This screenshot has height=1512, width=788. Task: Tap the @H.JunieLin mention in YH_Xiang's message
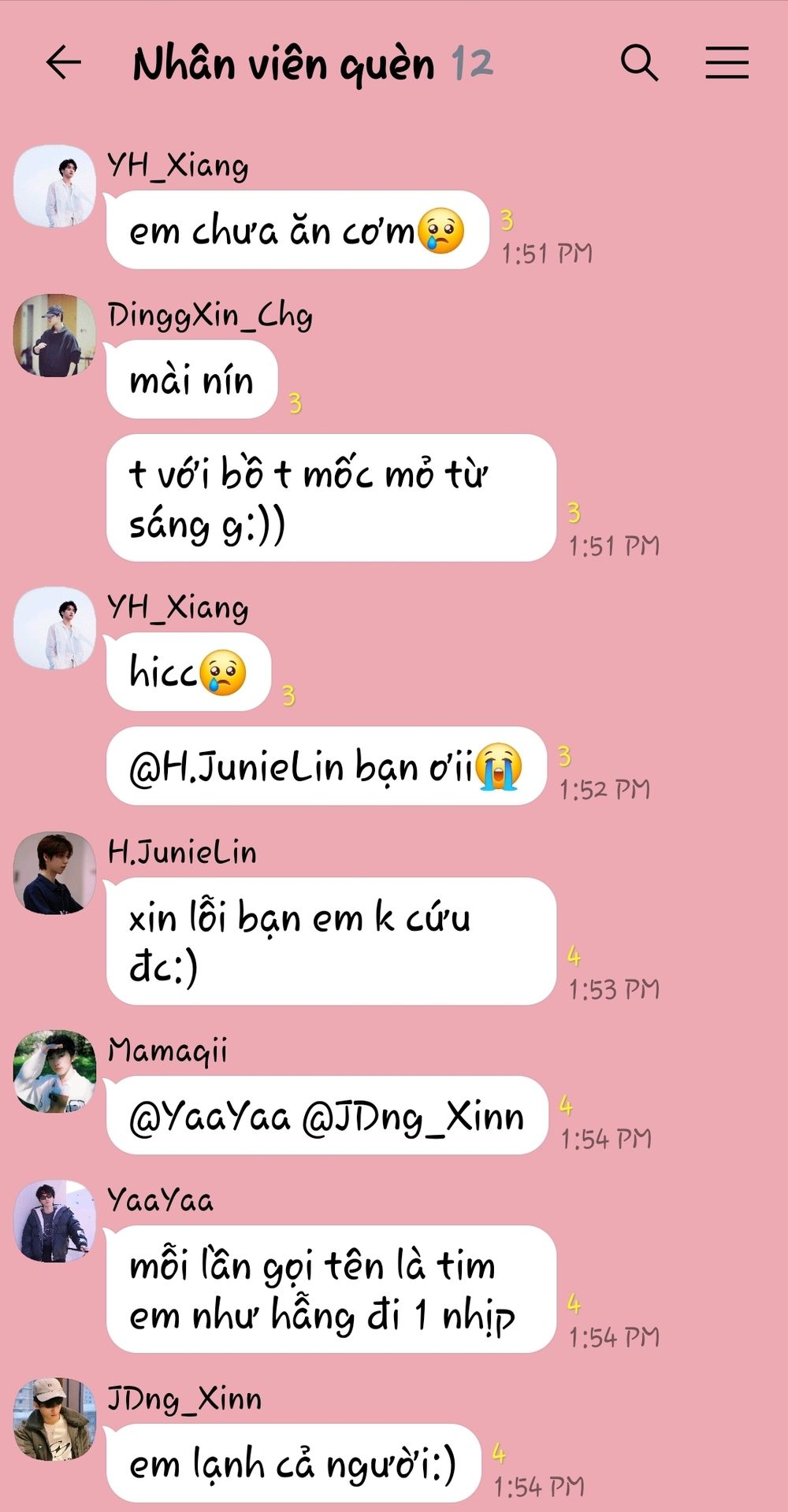(x=236, y=767)
